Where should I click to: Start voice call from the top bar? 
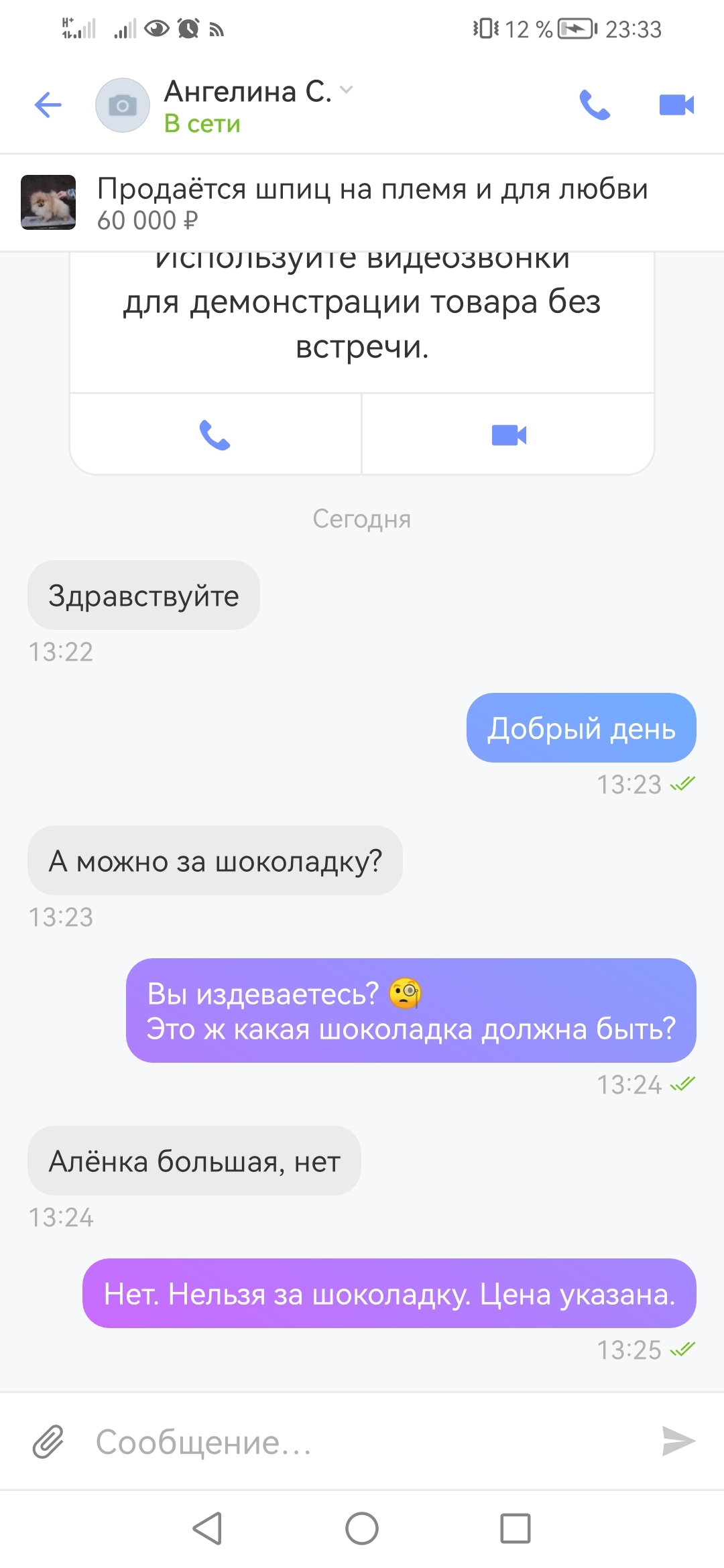[x=595, y=105]
